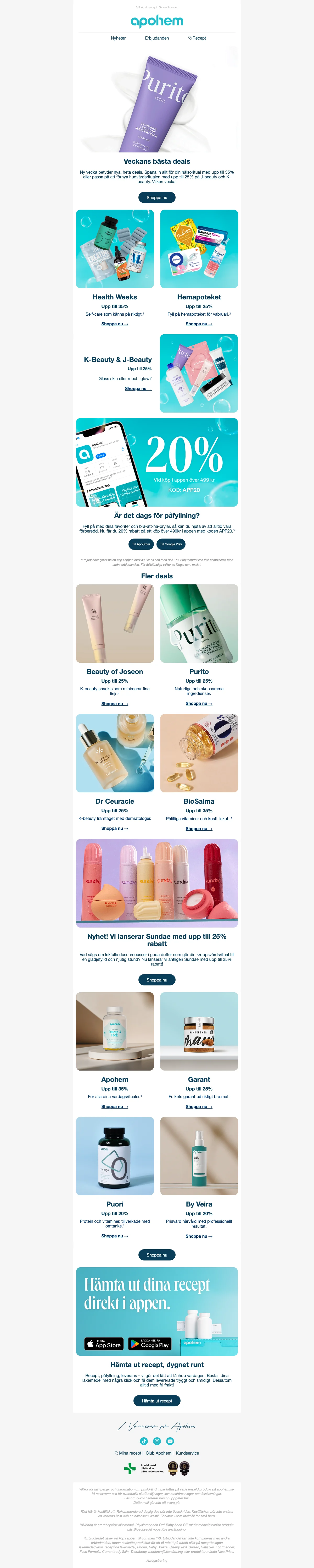Unsubscribe via the Avregistrering link

[157, 1560]
